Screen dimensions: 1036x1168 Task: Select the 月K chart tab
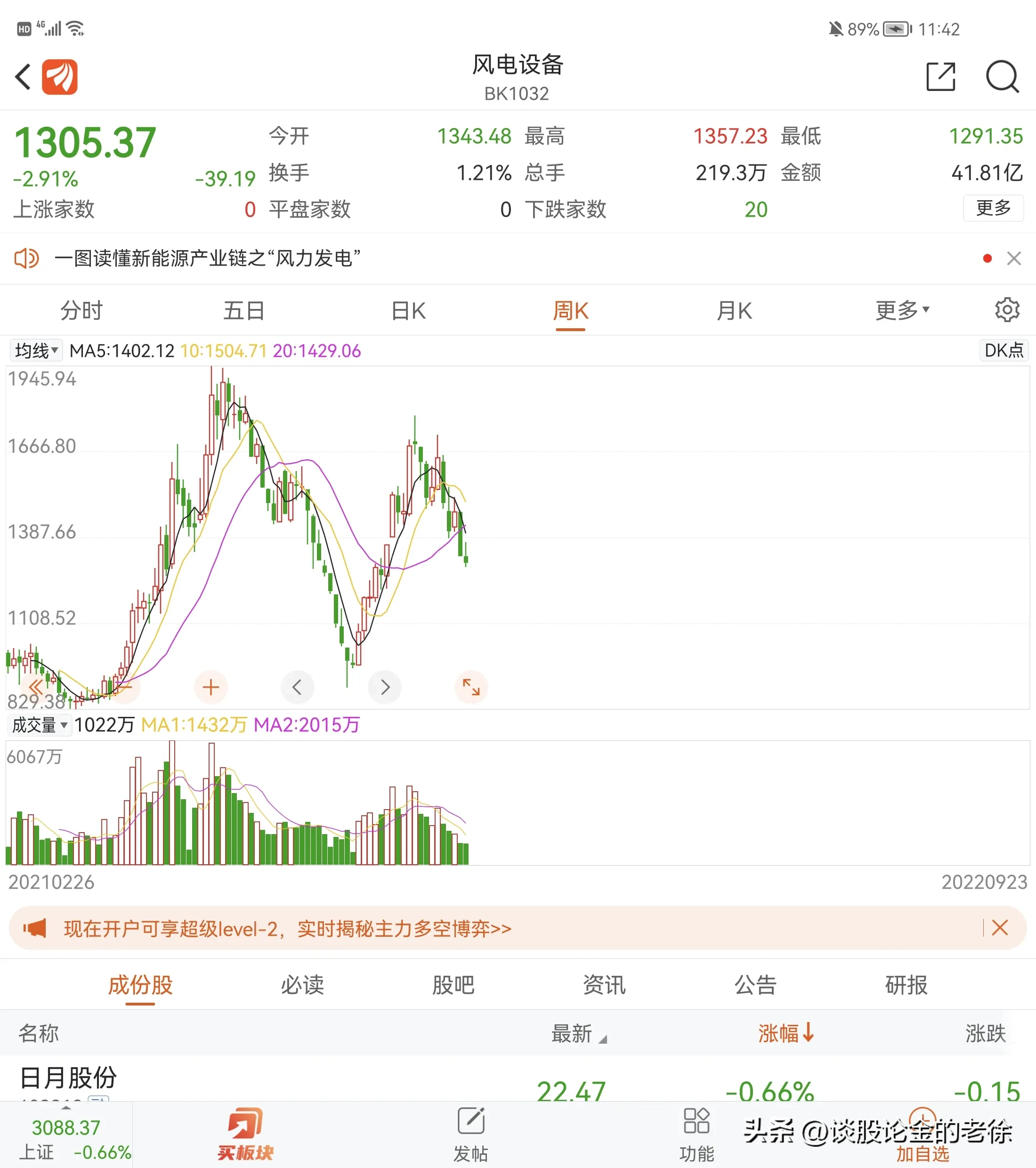tap(734, 311)
